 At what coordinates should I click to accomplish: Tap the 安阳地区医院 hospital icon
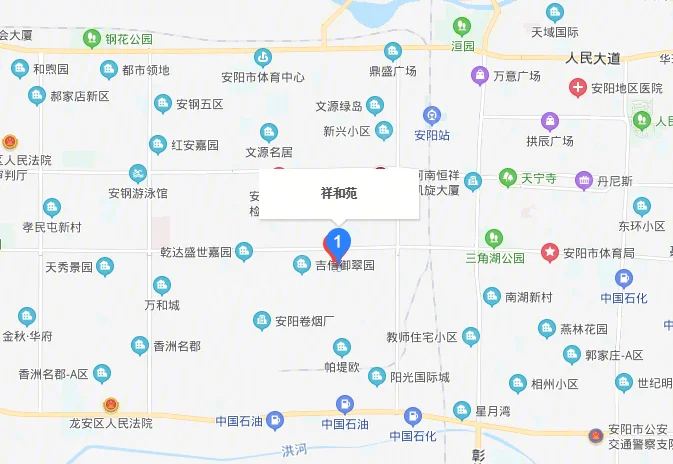[578, 89]
